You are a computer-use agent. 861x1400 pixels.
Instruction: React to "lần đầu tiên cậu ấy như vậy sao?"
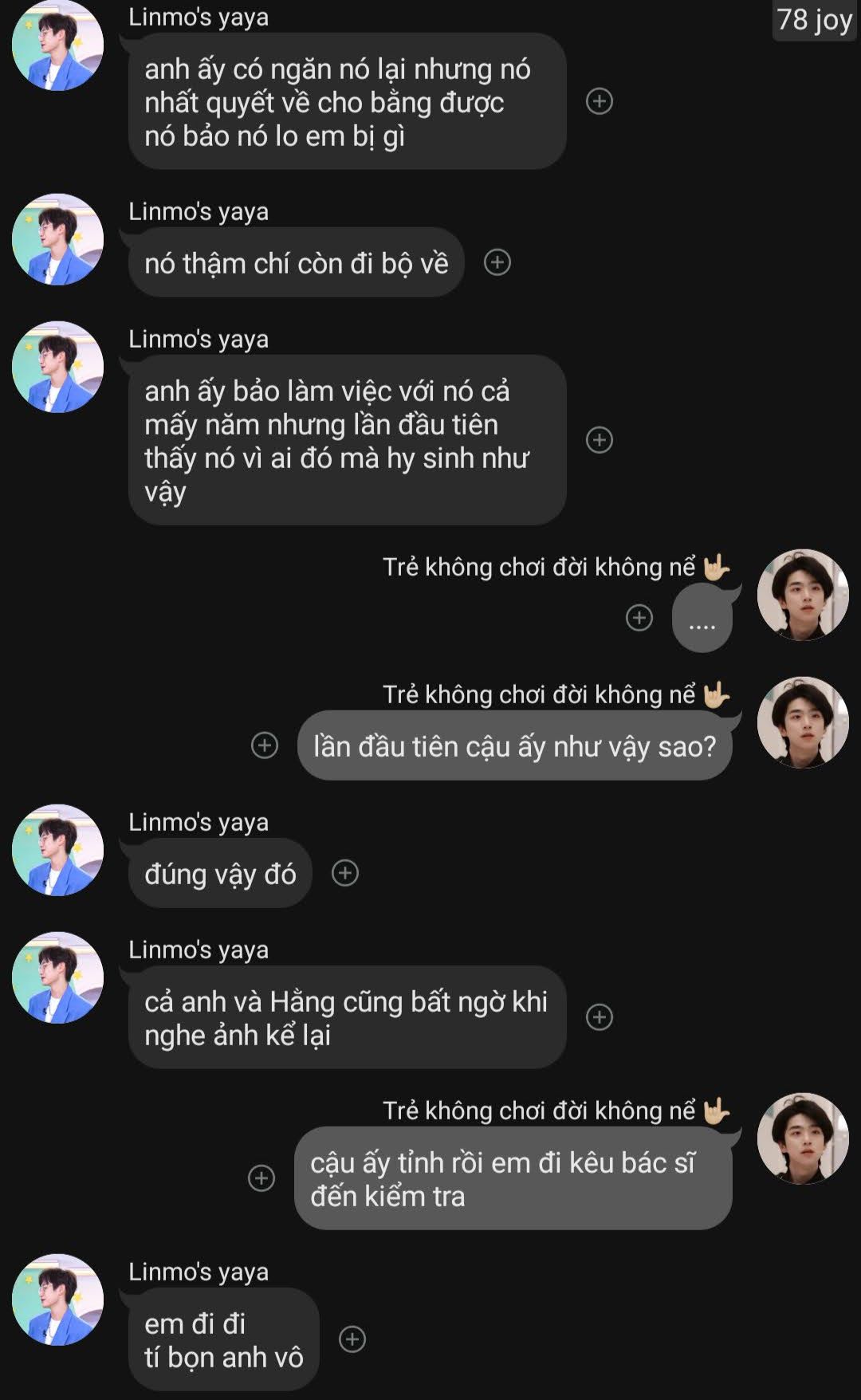coord(265,745)
